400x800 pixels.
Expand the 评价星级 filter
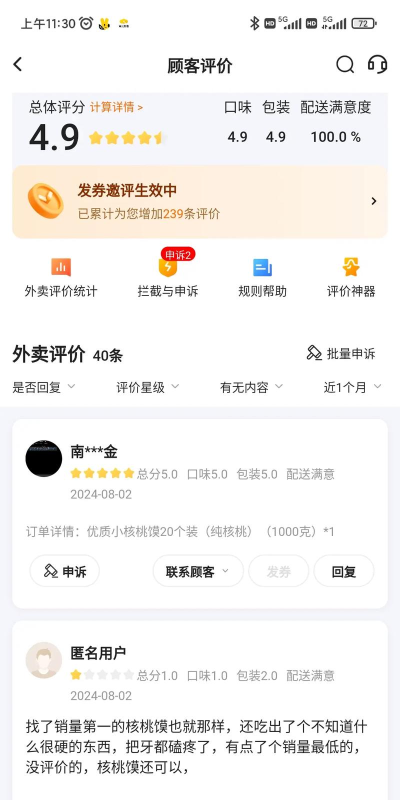pos(147,387)
